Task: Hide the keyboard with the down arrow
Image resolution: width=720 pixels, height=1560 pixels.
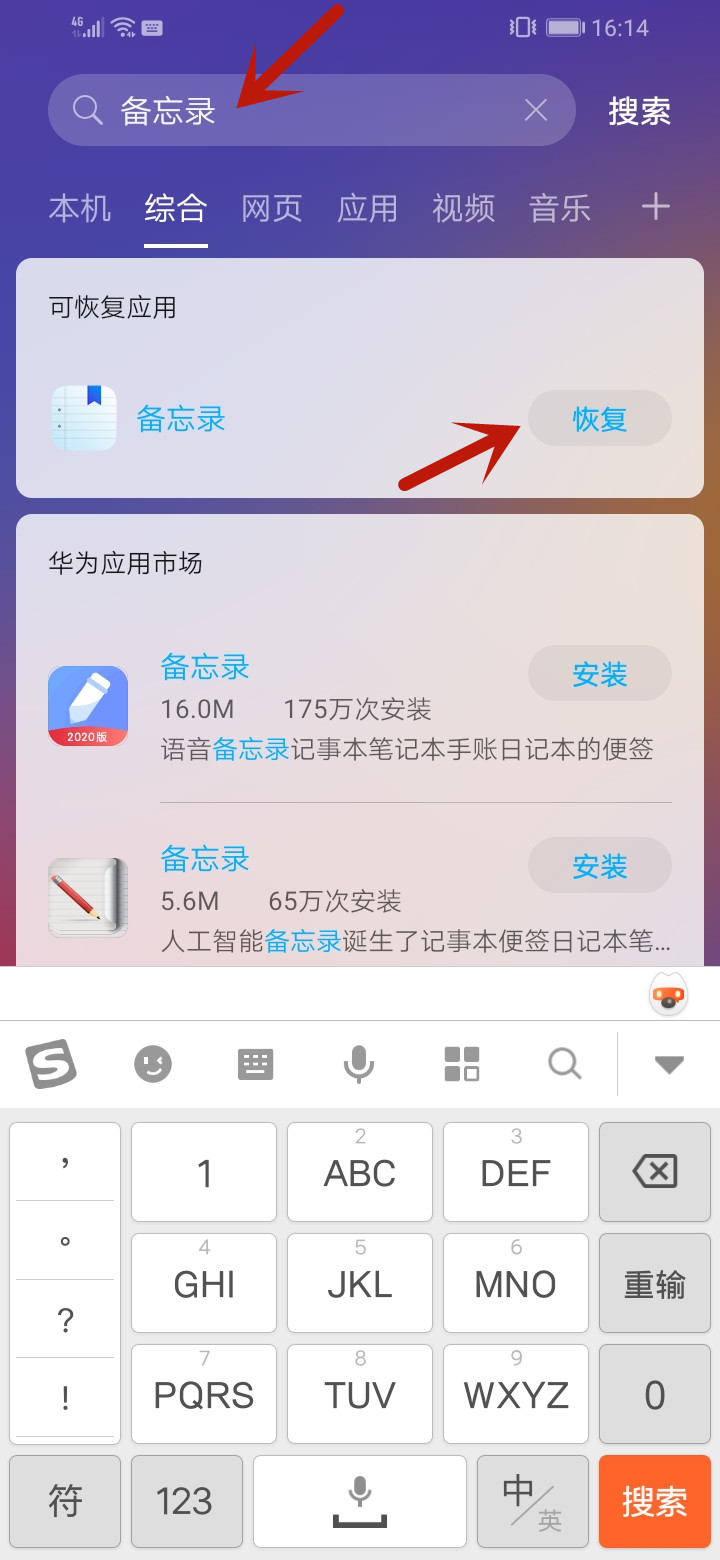Action: click(x=668, y=1064)
